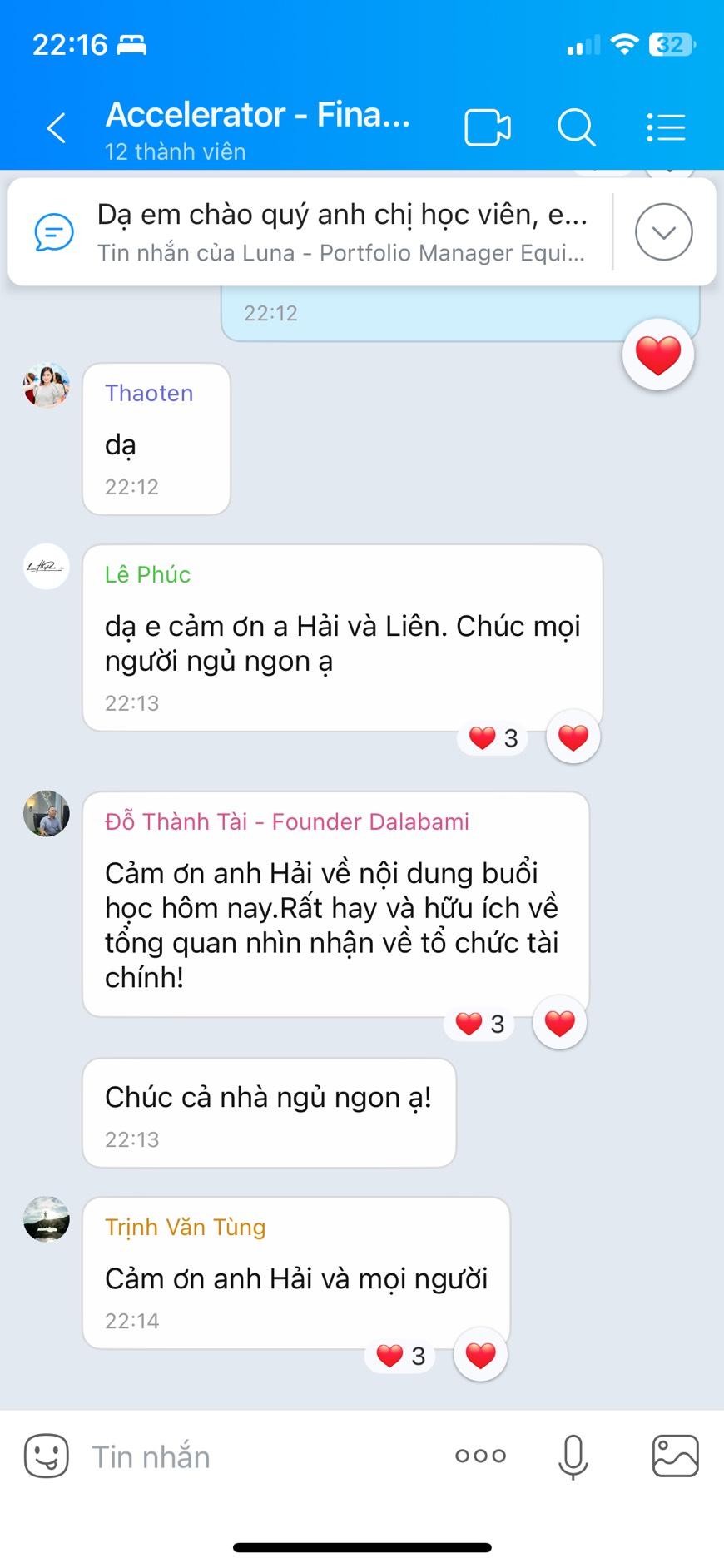Viewport: 724px width, 1568px height.
Task: Open Accelerator group info header
Action: (x=258, y=128)
